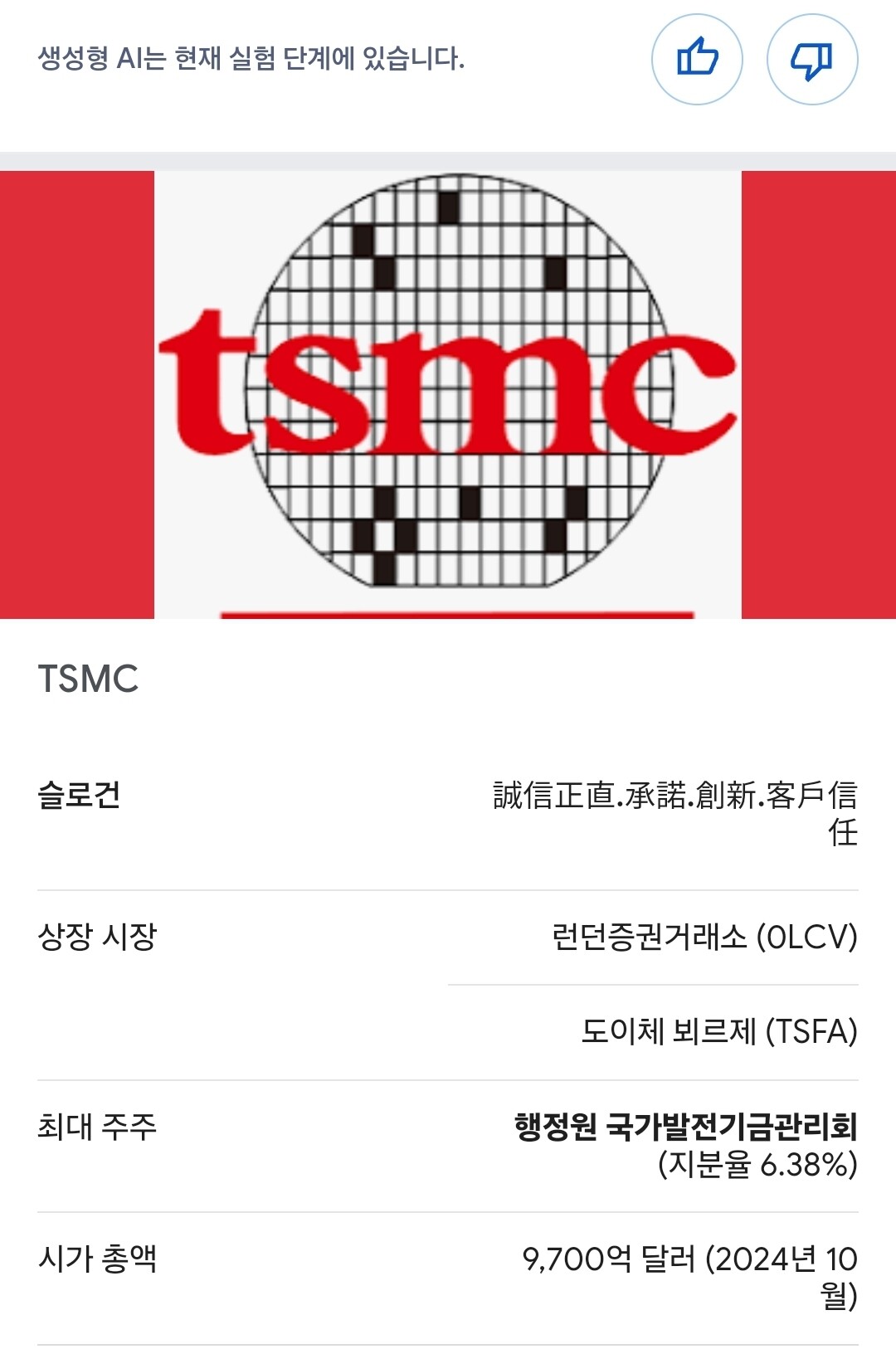
Task: Tap the thumbs down feedback icon
Action: point(812,59)
